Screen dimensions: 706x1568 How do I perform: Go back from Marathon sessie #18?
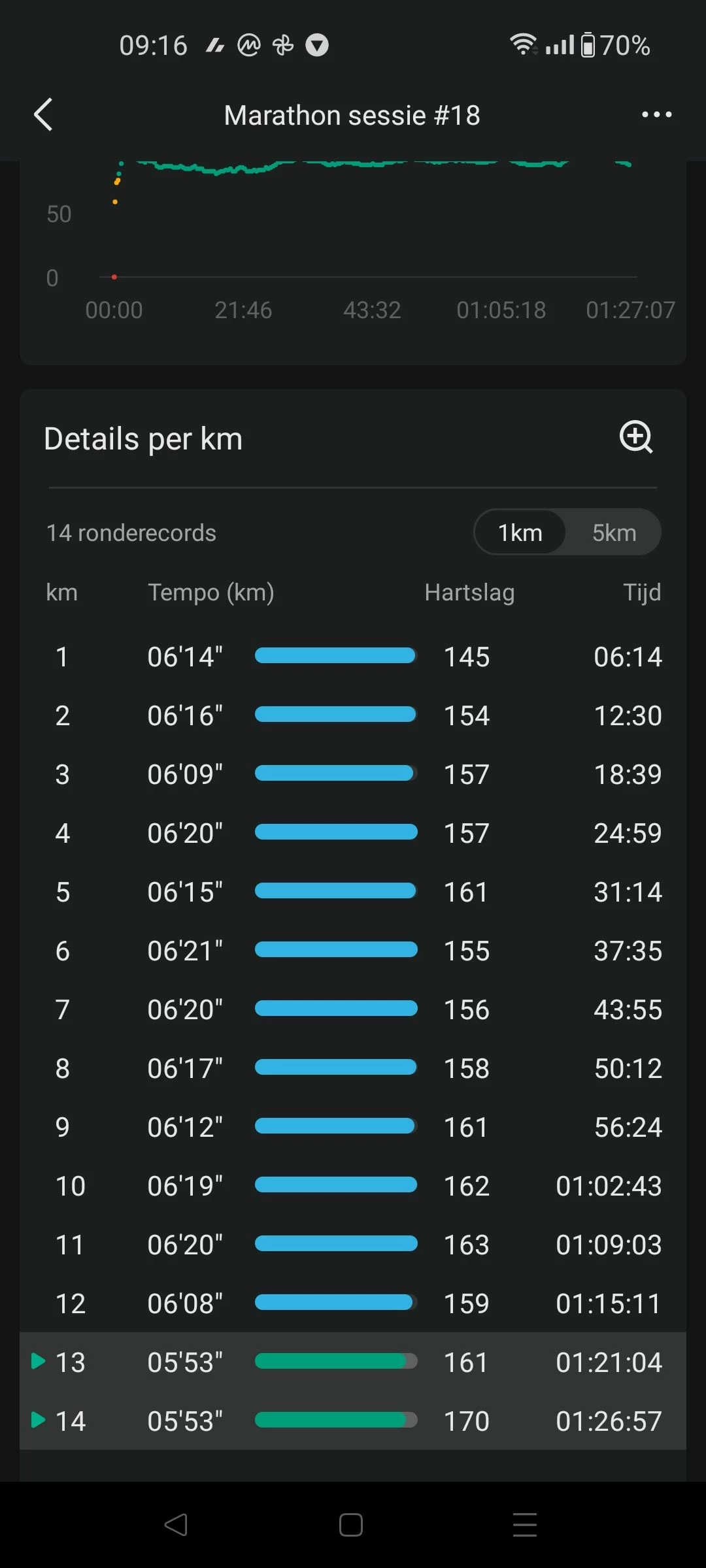point(43,115)
